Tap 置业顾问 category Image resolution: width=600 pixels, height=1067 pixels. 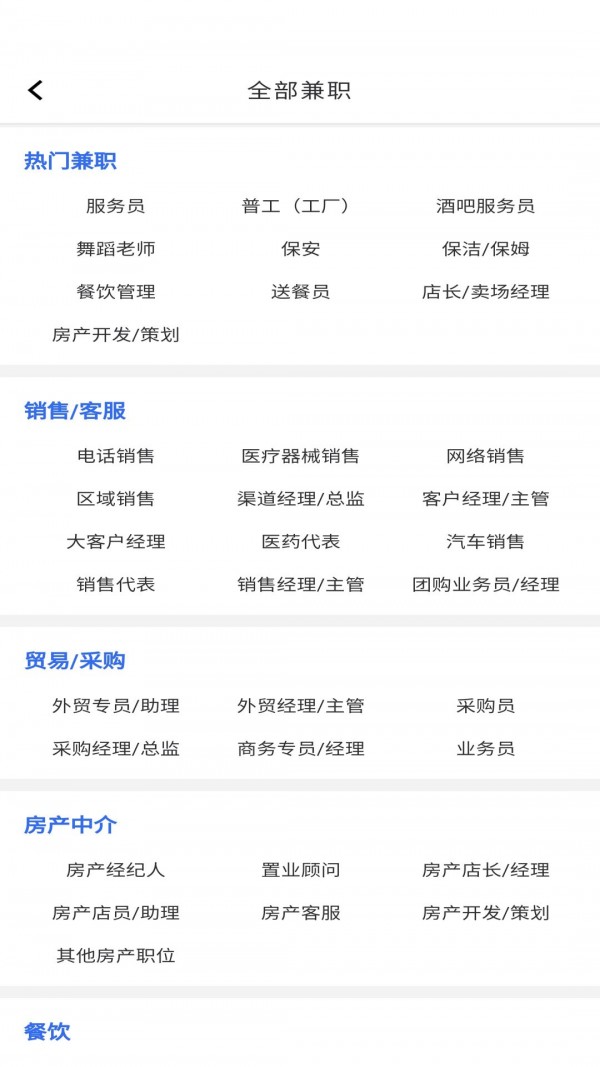300,870
